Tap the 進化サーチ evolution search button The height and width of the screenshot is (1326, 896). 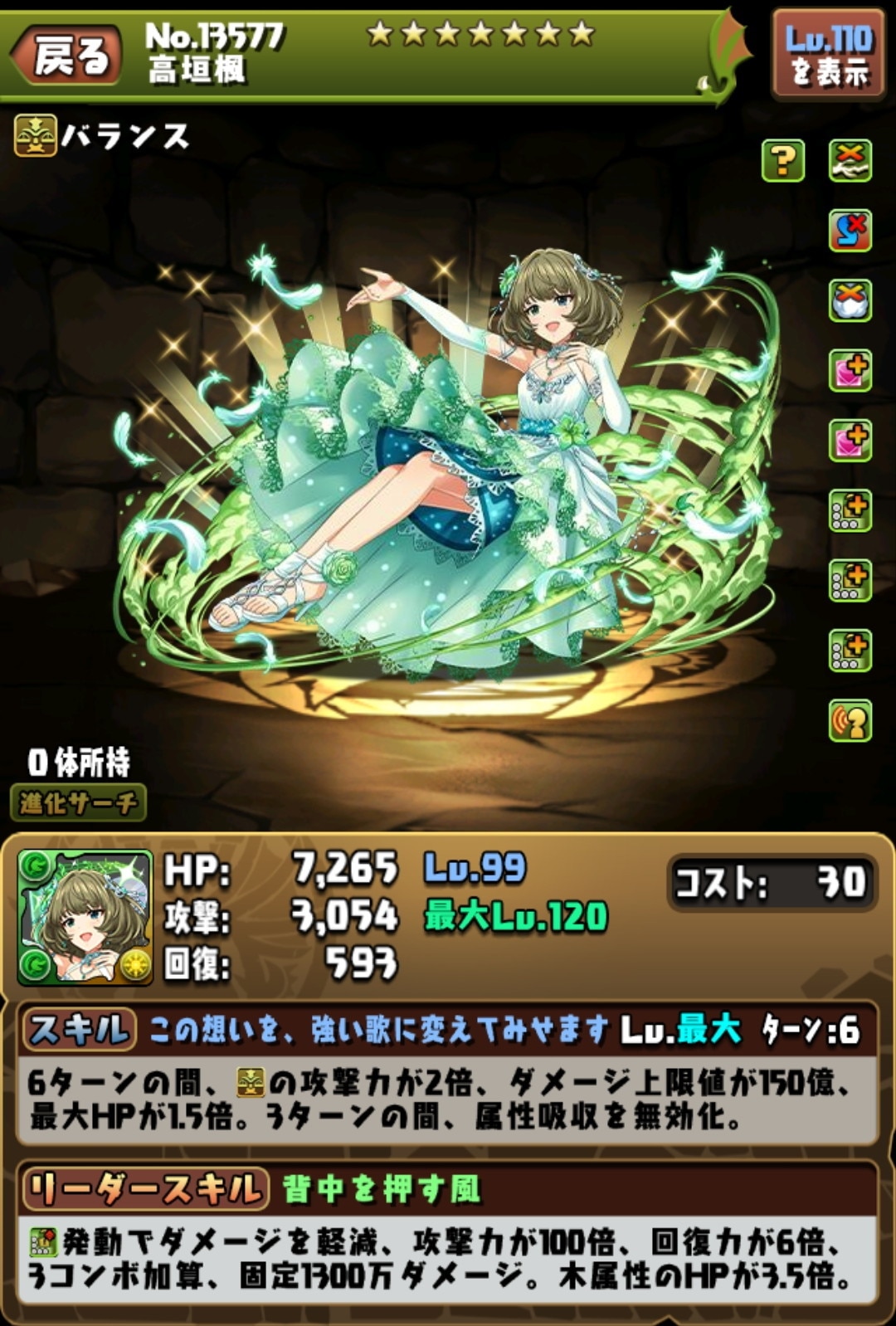(79, 802)
